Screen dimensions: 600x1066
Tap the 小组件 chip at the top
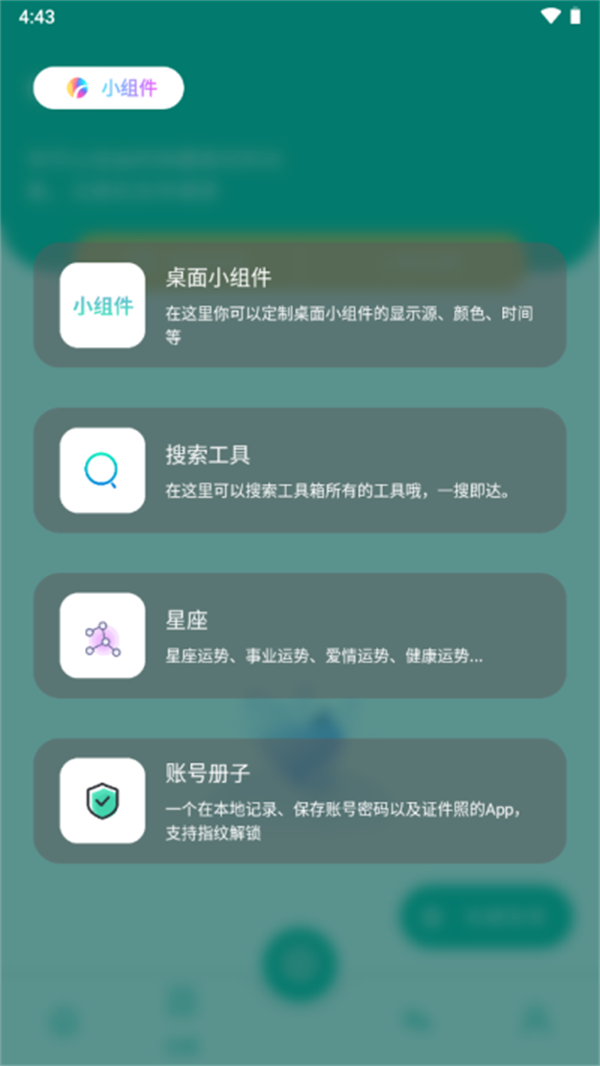109,88
